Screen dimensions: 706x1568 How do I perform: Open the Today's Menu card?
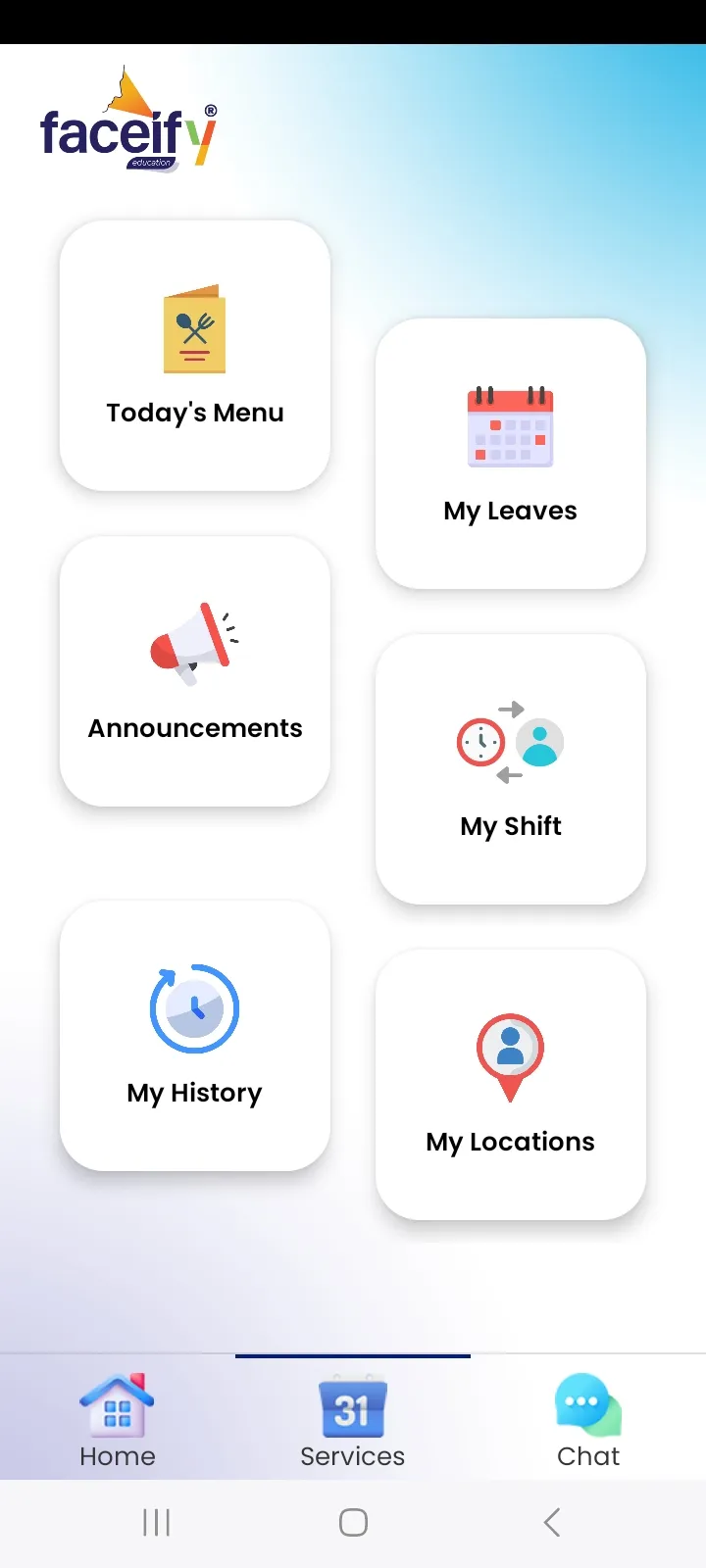pyautogui.click(x=194, y=355)
